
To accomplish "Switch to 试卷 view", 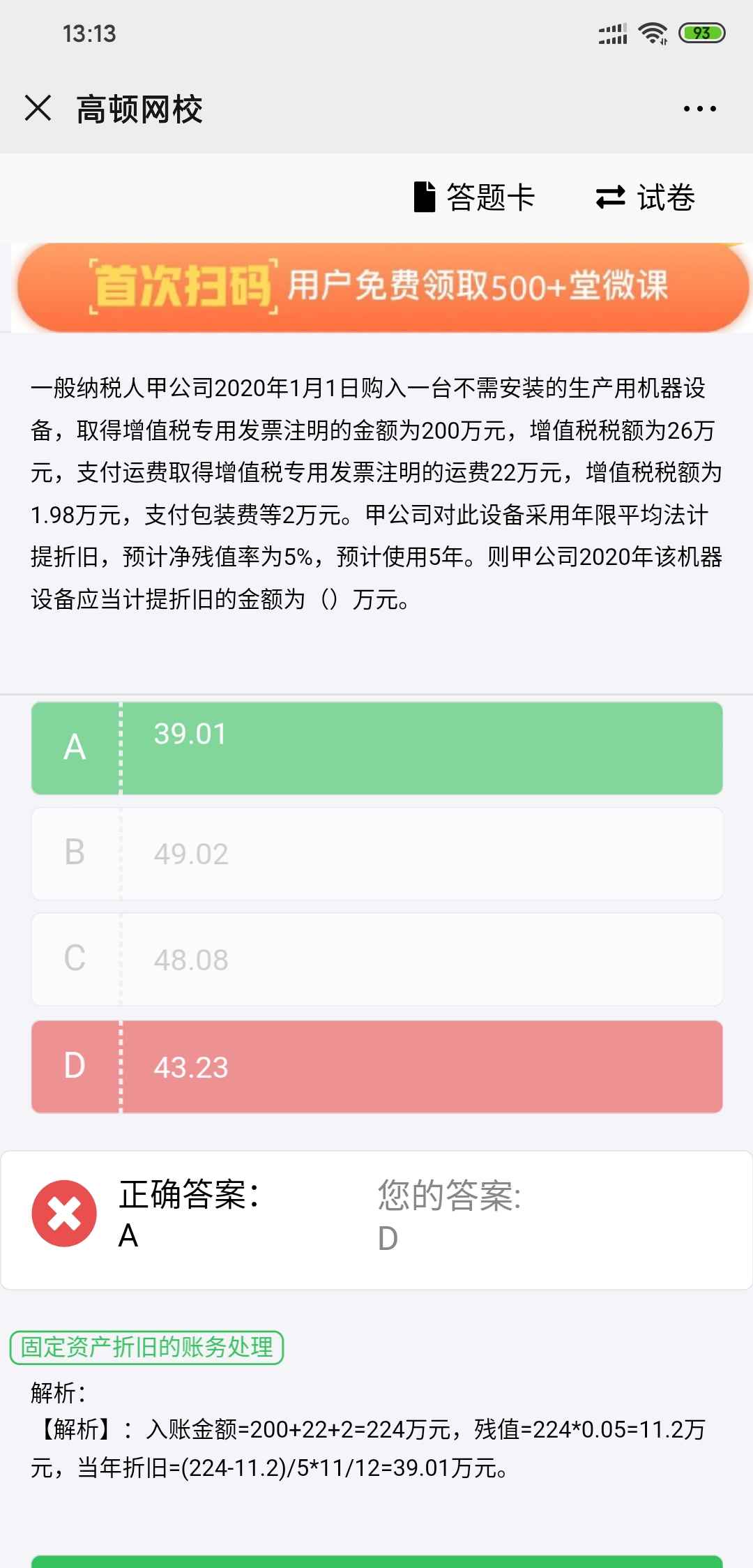I will [x=646, y=197].
